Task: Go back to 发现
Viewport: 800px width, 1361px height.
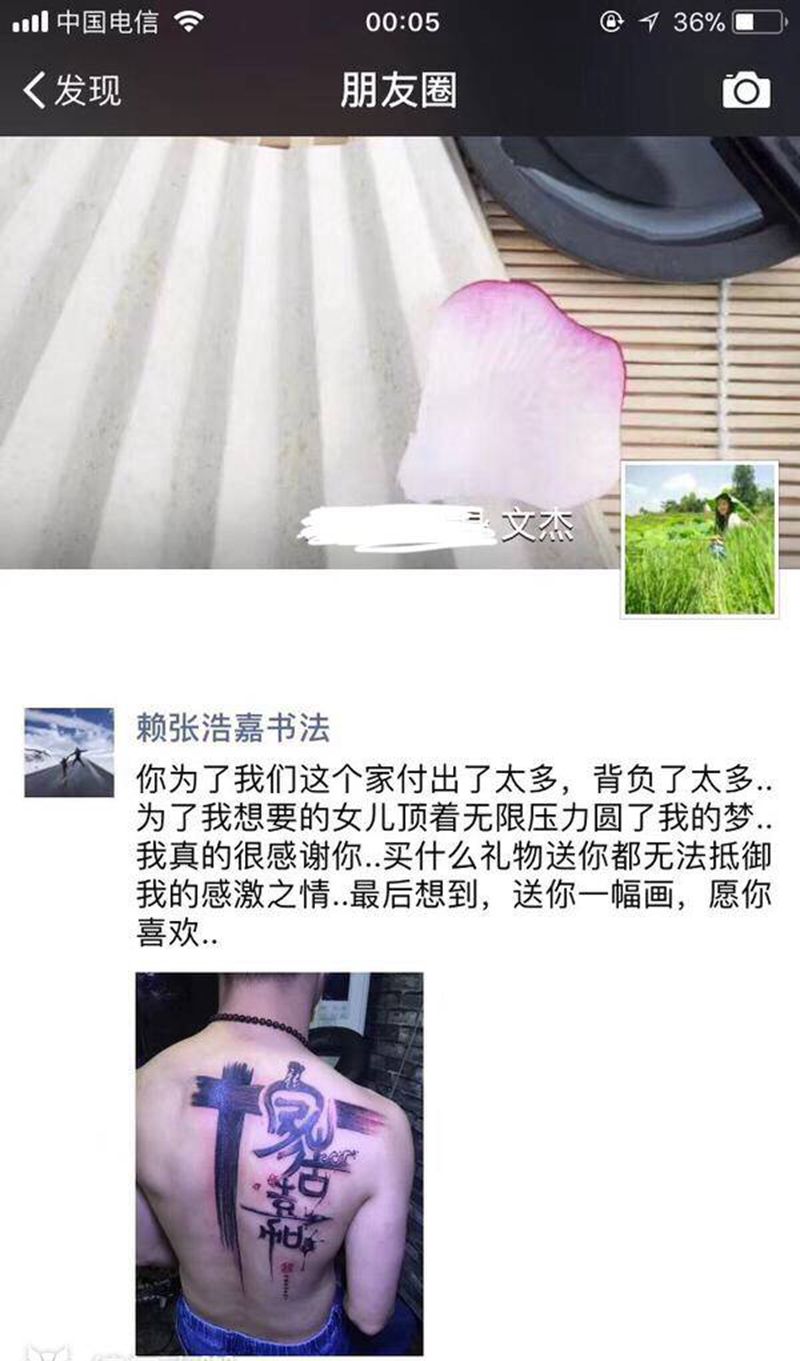Action: (72, 91)
